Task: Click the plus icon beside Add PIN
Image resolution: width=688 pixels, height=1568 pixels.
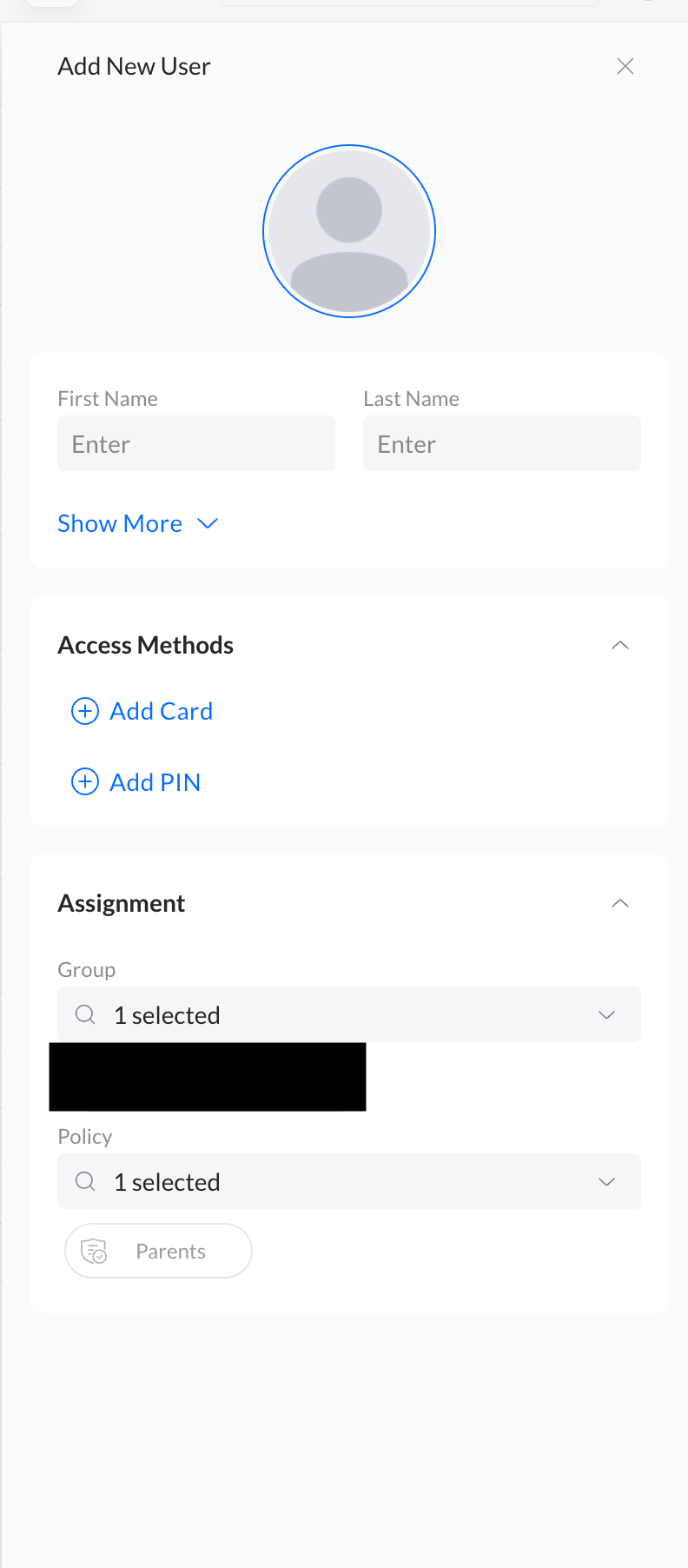Action: [84, 781]
